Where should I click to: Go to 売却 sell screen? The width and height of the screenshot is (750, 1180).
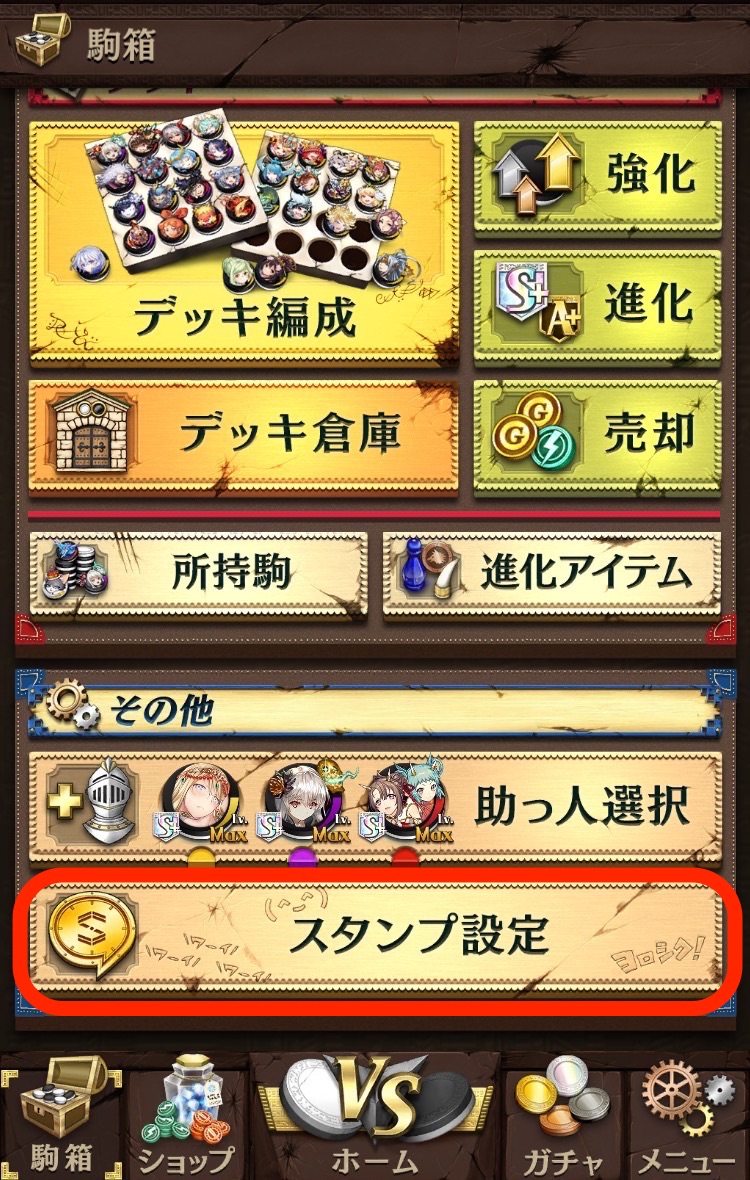[597, 435]
